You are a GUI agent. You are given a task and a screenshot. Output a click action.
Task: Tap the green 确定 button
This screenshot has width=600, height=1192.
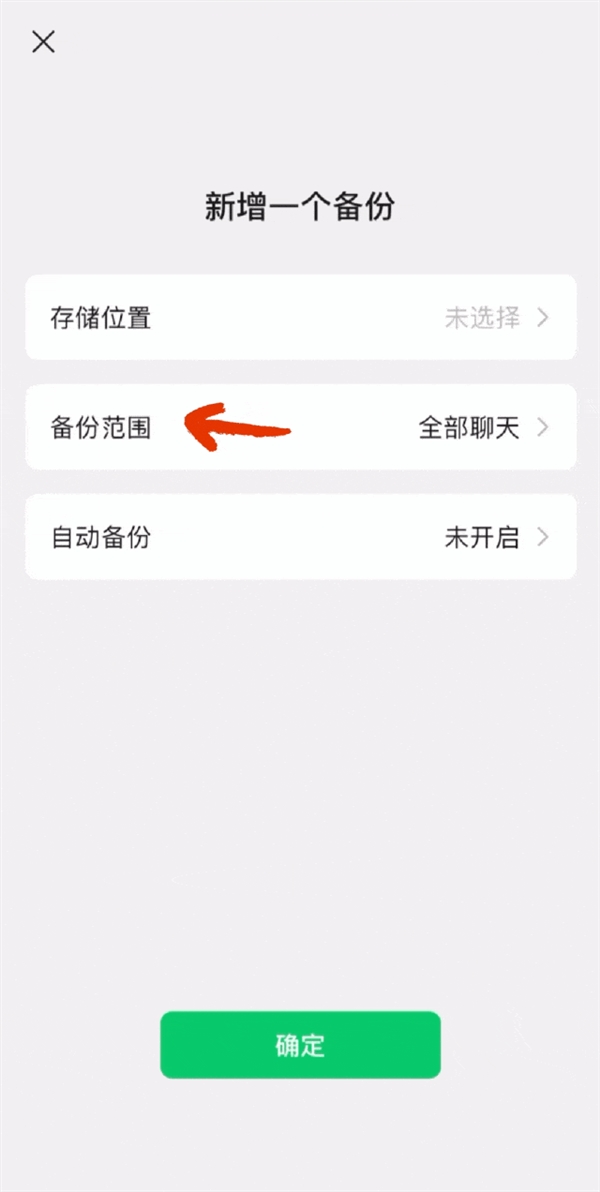tap(300, 1045)
